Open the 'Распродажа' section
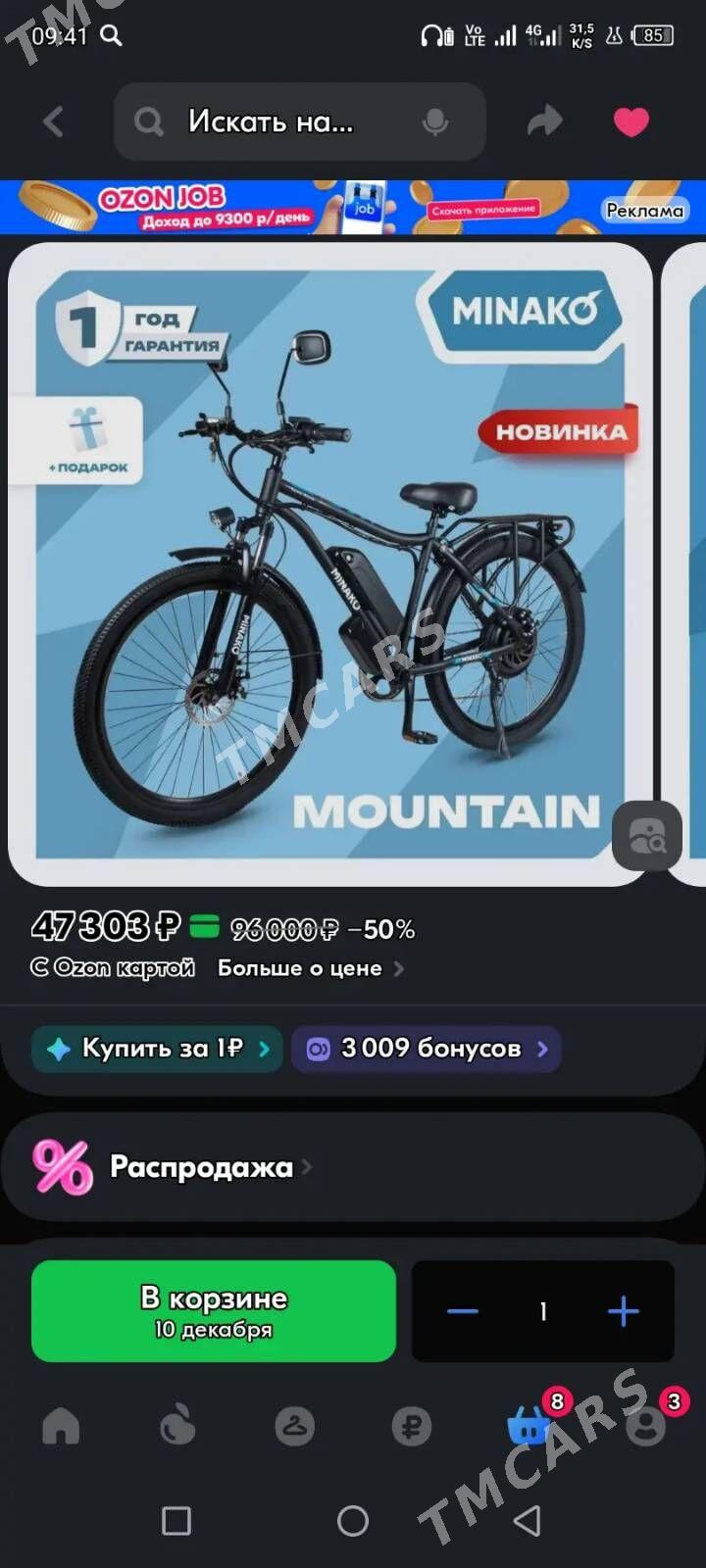Image resolution: width=706 pixels, height=1568 pixels. point(201,1167)
